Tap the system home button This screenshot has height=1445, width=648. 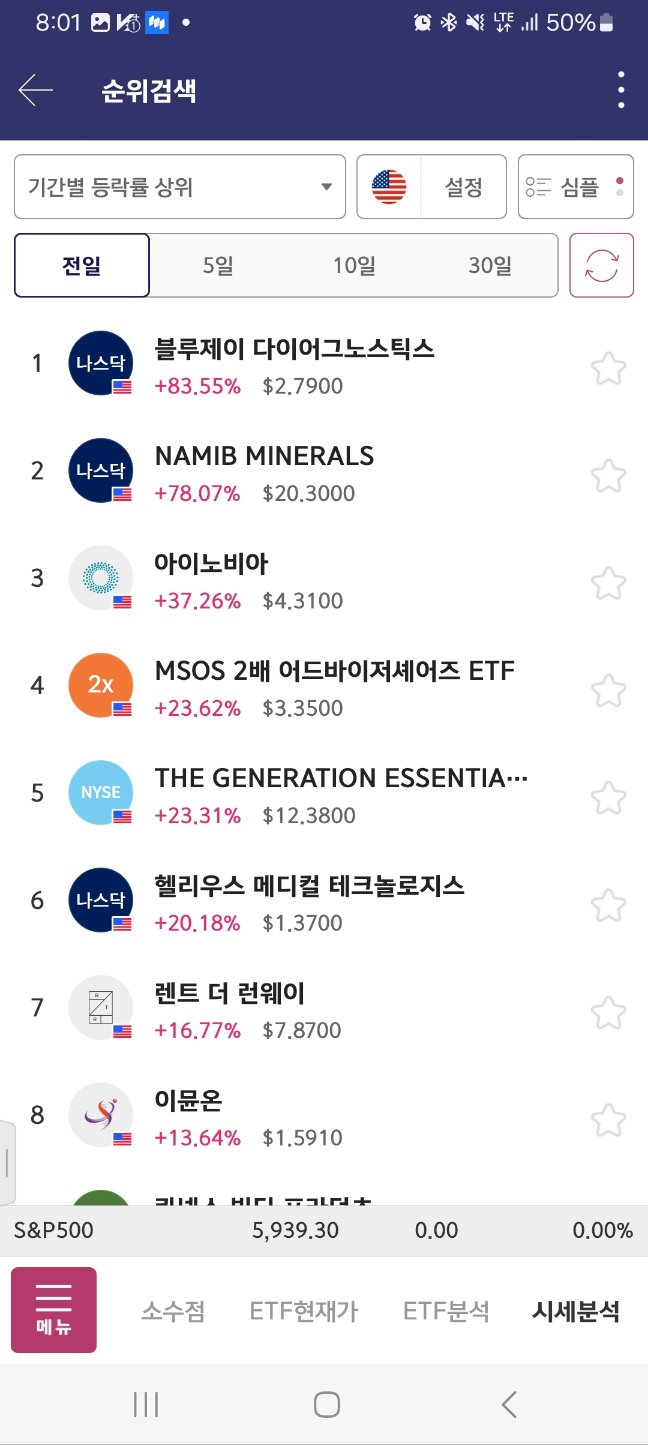point(326,1405)
